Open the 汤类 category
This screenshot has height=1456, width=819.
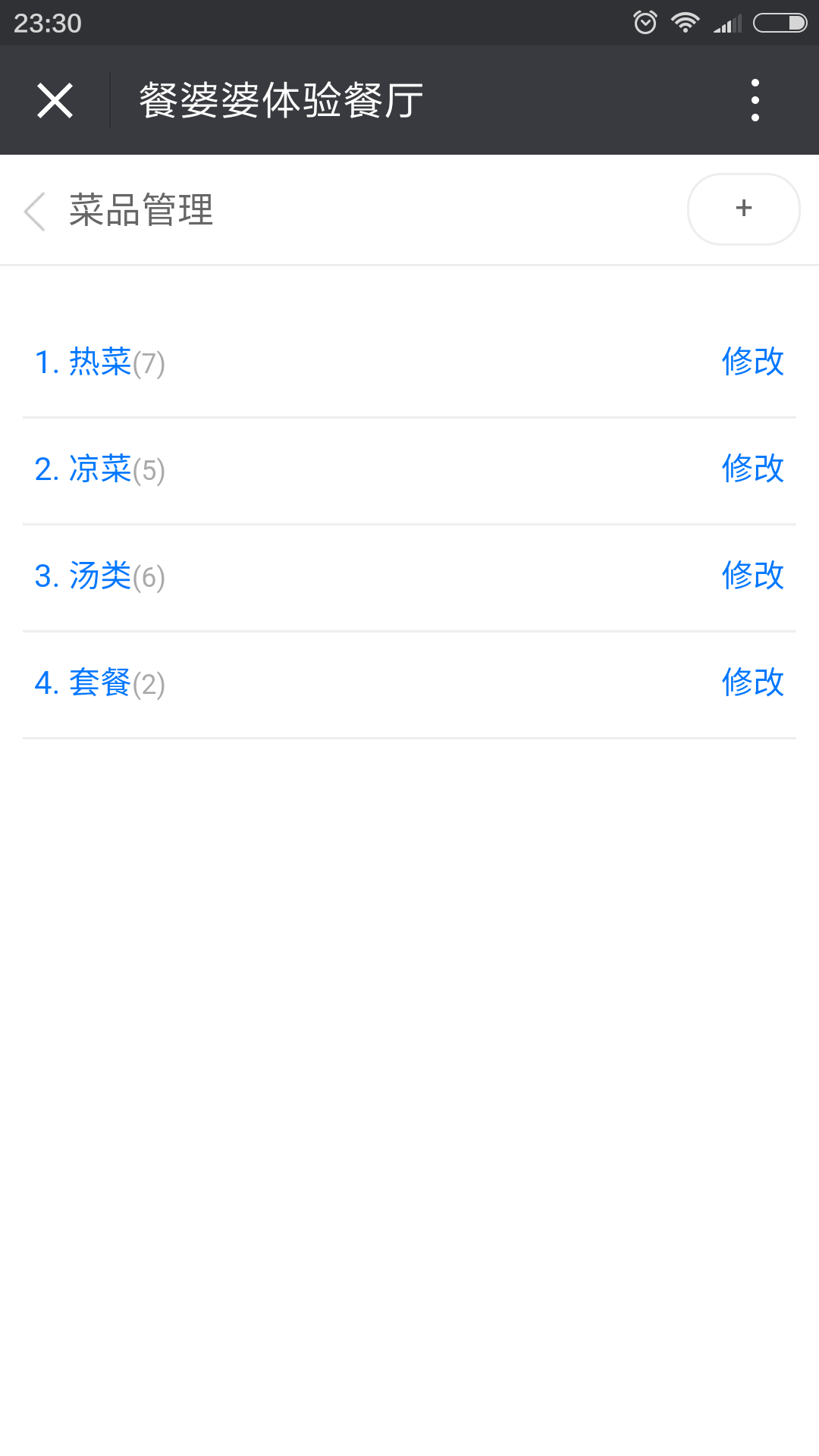tap(100, 576)
